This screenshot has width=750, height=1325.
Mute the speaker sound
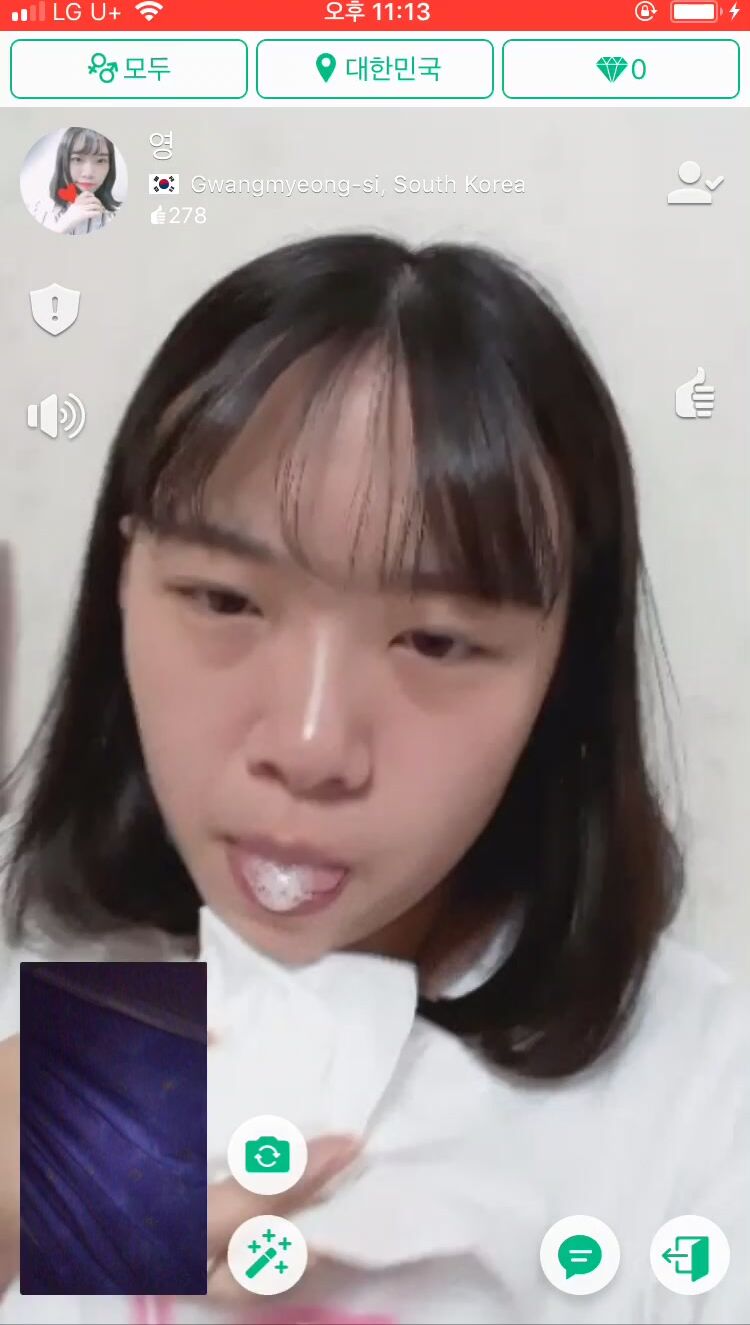tap(56, 416)
